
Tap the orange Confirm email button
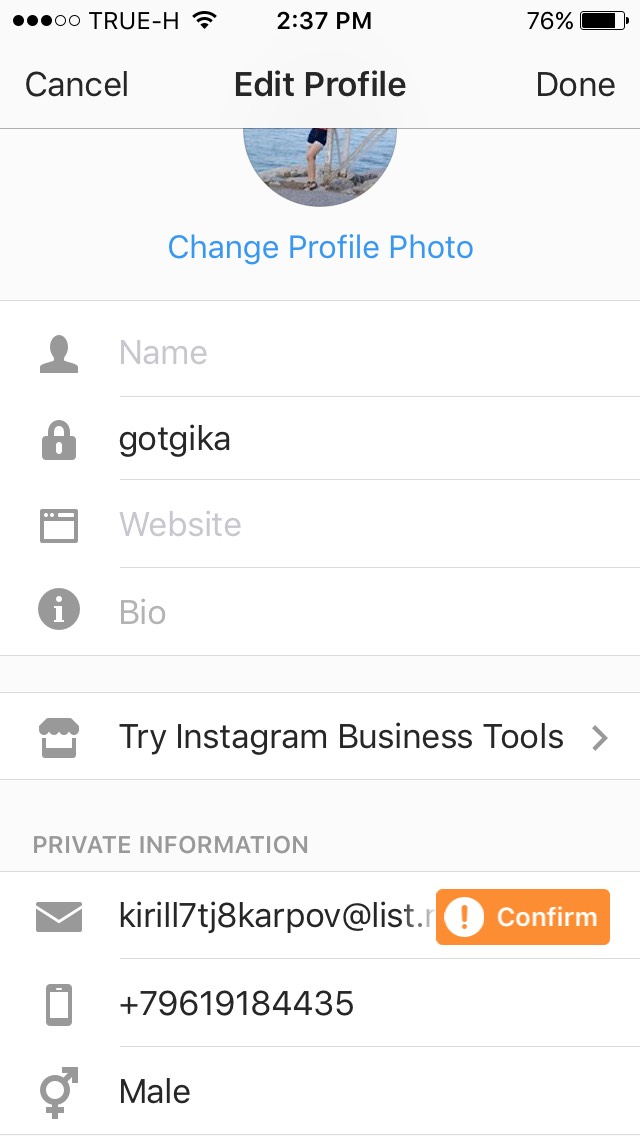click(523, 917)
